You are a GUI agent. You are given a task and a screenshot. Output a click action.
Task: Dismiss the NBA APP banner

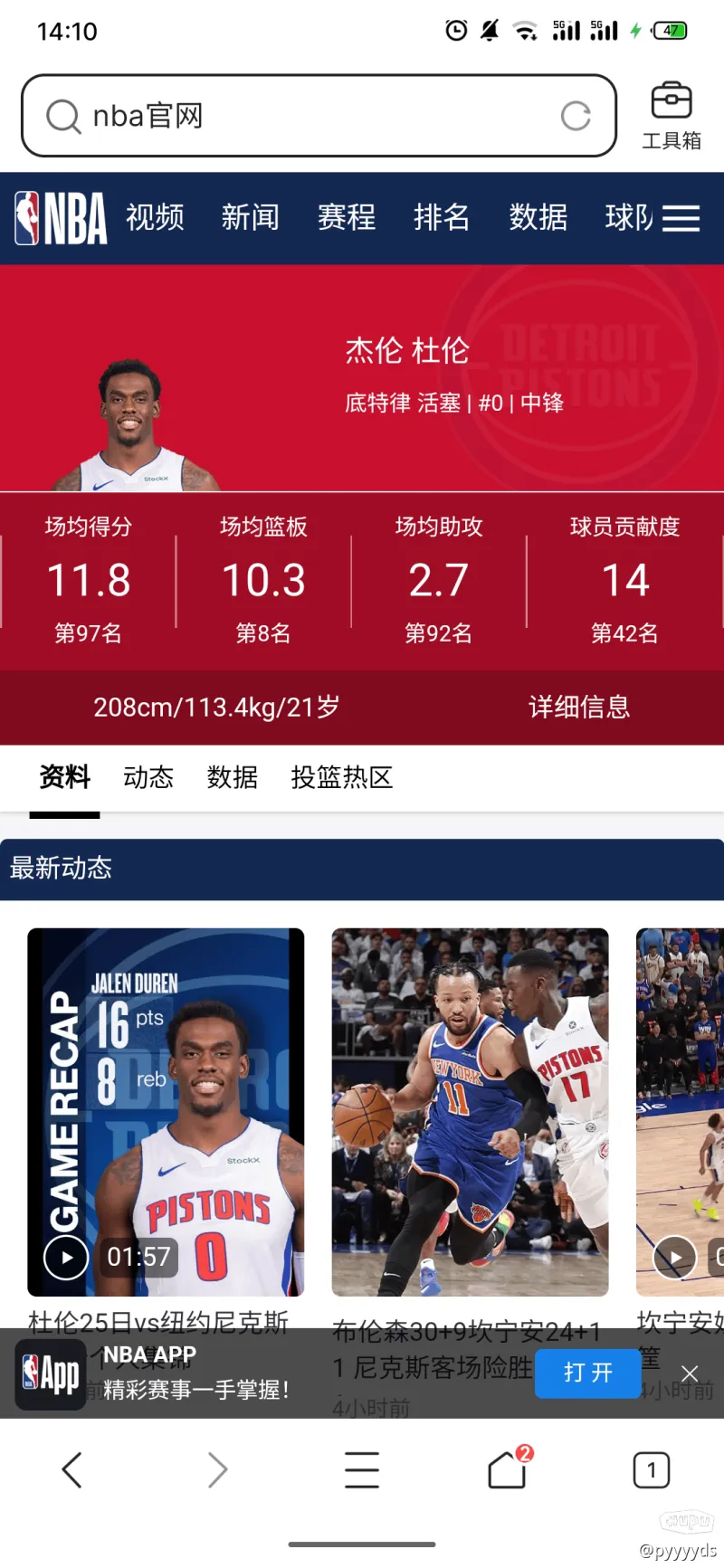pyautogui.click(x=690, y=1373)
